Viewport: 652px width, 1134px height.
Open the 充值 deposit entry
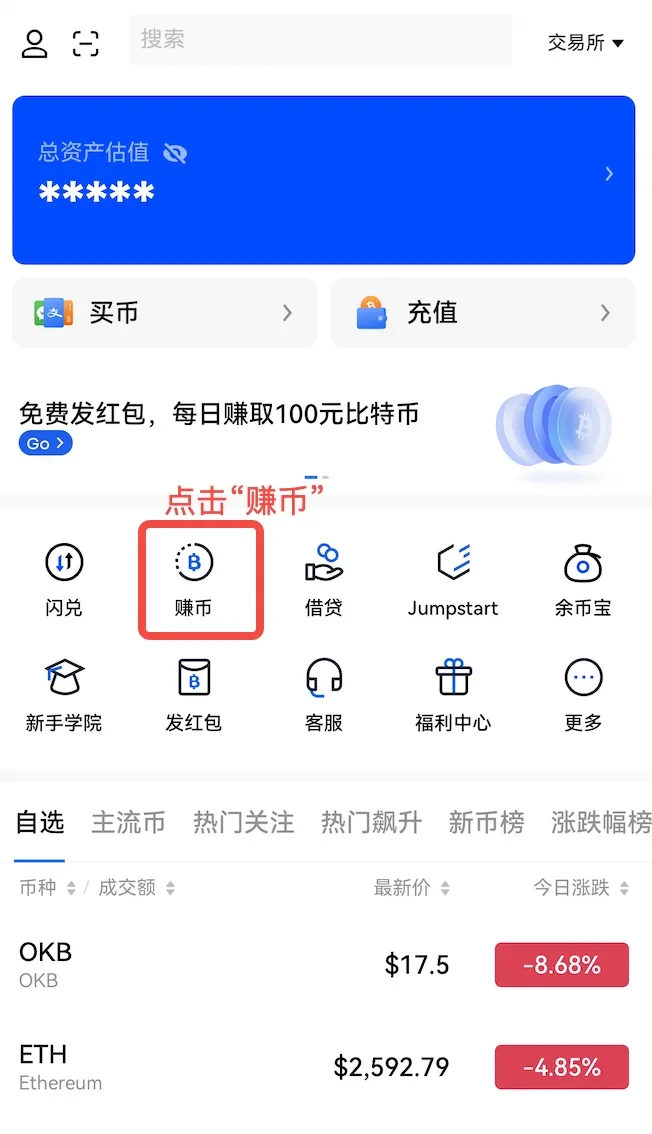(x=483, y=313)
